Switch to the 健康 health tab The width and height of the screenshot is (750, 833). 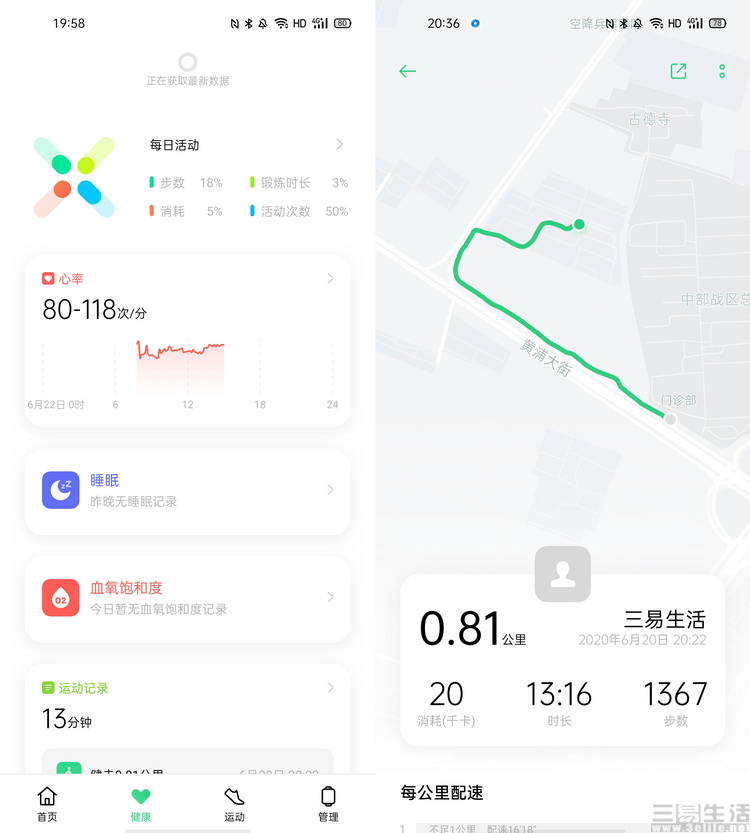[140, 803]
